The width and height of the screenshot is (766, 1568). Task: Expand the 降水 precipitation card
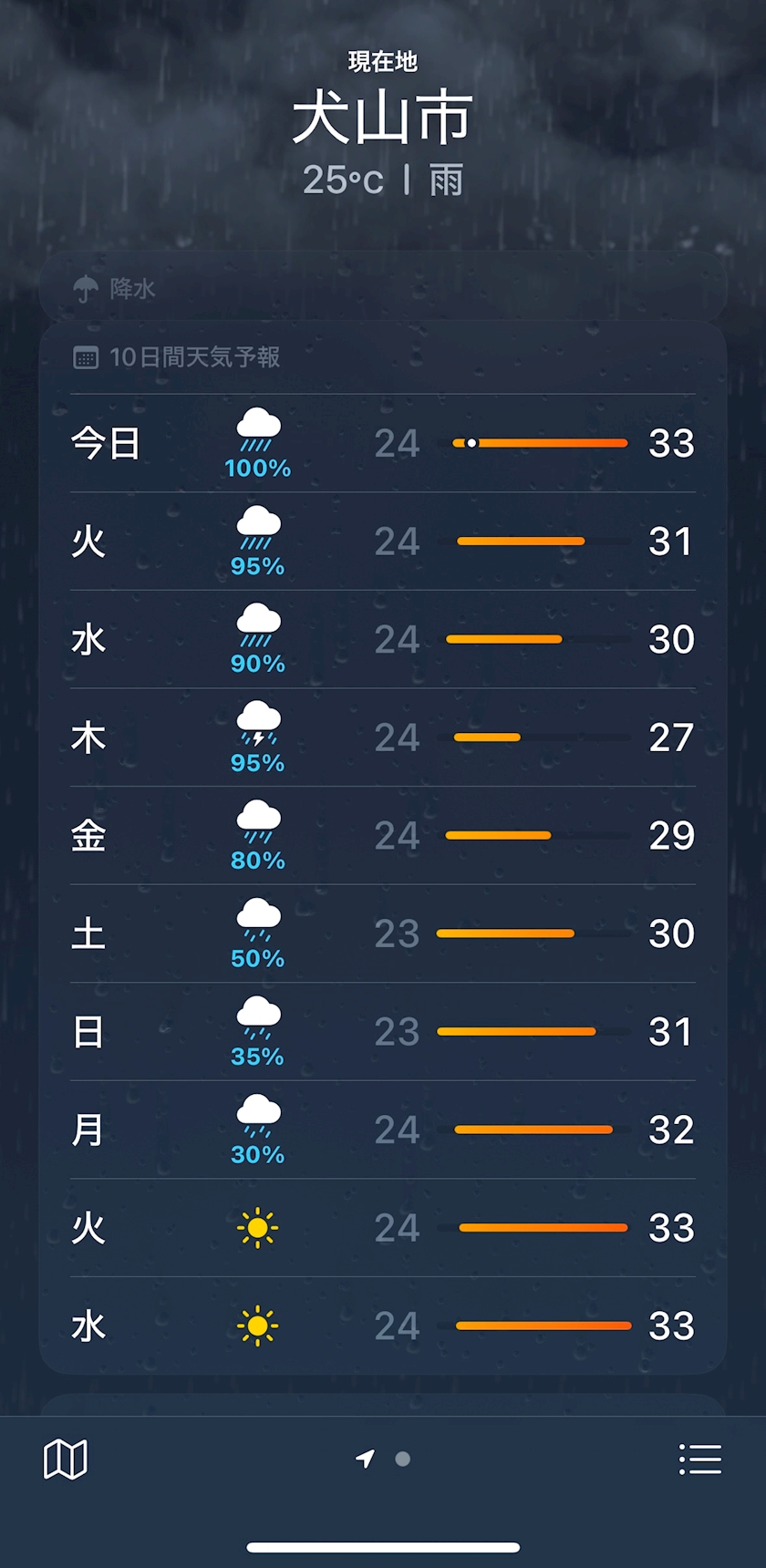point(383,288)
